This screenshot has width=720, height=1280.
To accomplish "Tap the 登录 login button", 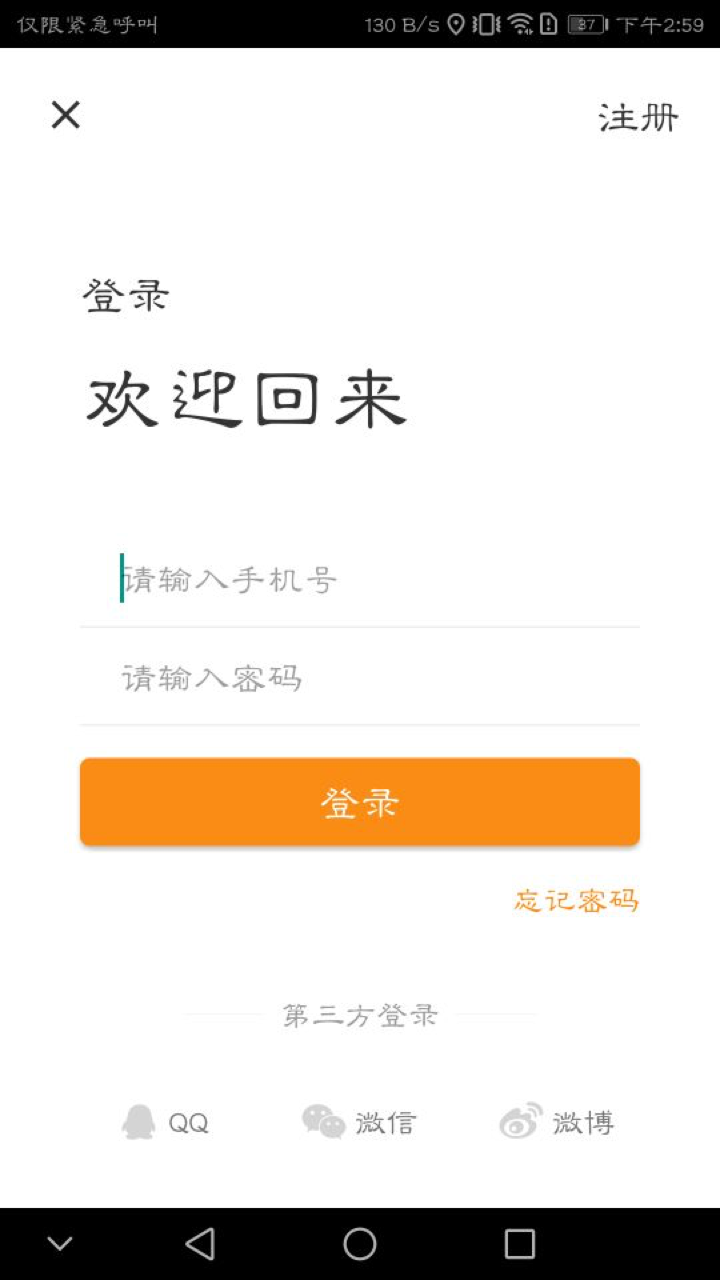I will pos(360,800).
